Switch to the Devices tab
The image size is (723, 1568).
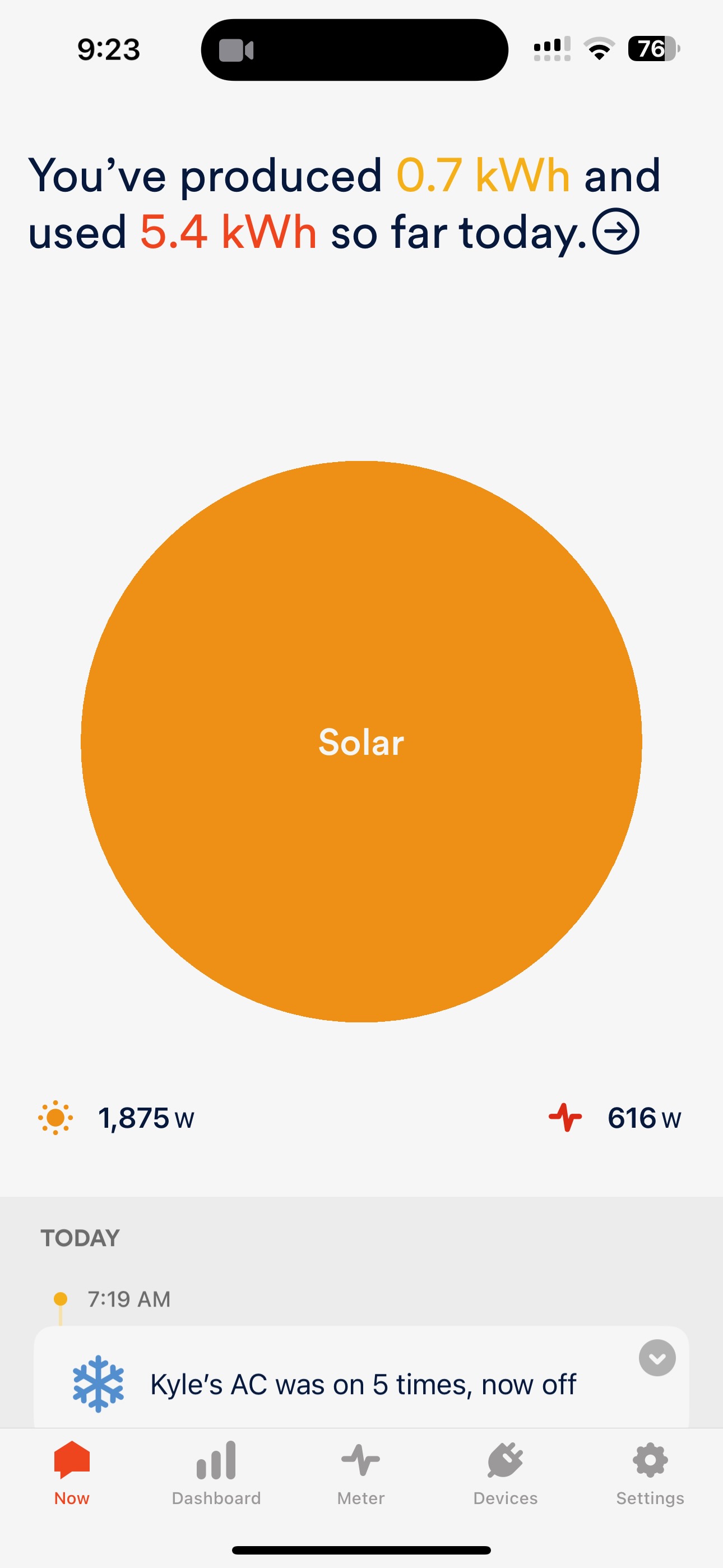coord(505,1472)
